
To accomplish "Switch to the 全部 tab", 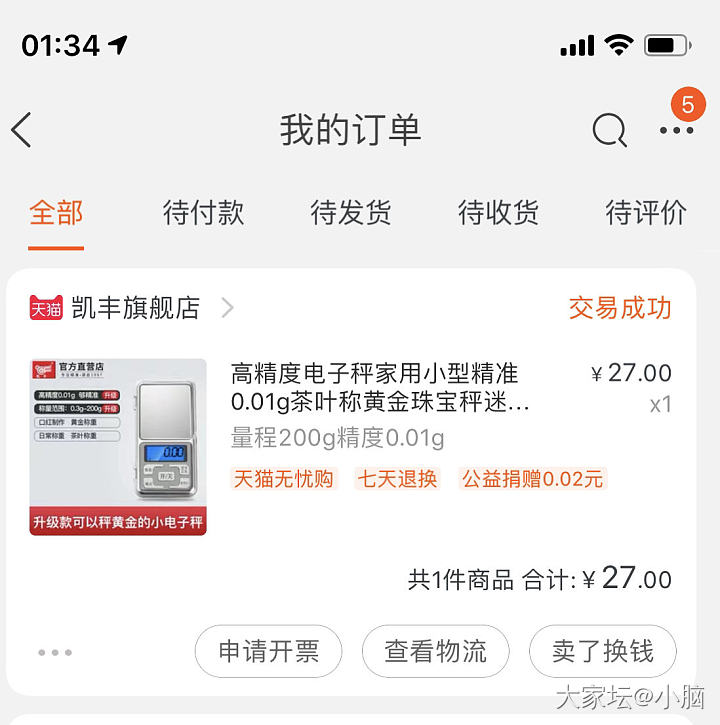I will point(56,213).
